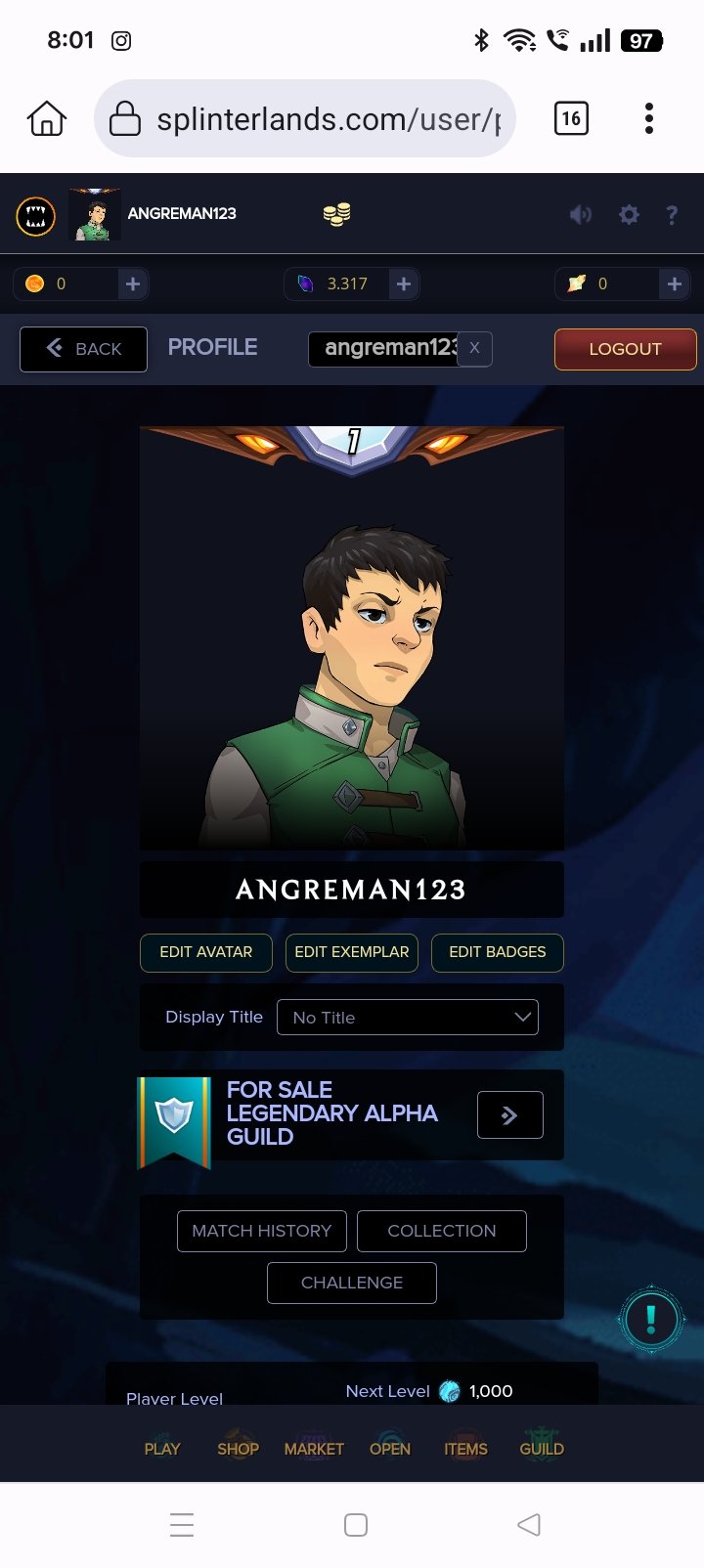Edit the profile avatar
Image resolution: width=704 pixels, height=1568 pixels.
[x=205, y=952]
